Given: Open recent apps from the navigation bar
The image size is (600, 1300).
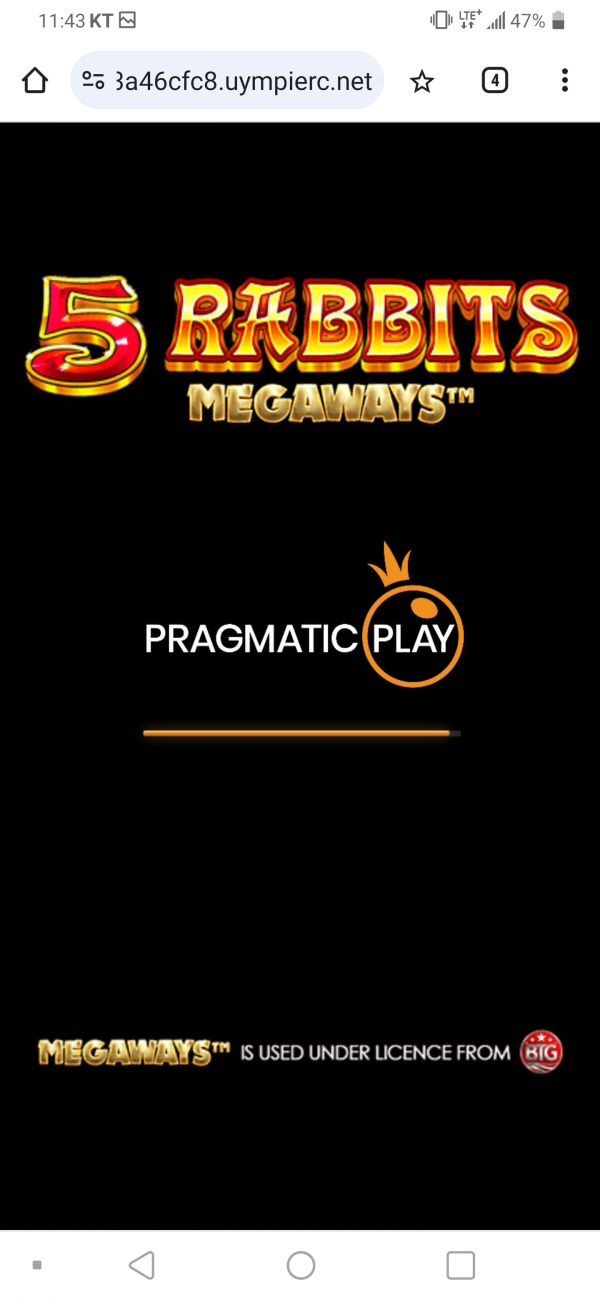Looking at the screenshot, I should point(460,1265).
